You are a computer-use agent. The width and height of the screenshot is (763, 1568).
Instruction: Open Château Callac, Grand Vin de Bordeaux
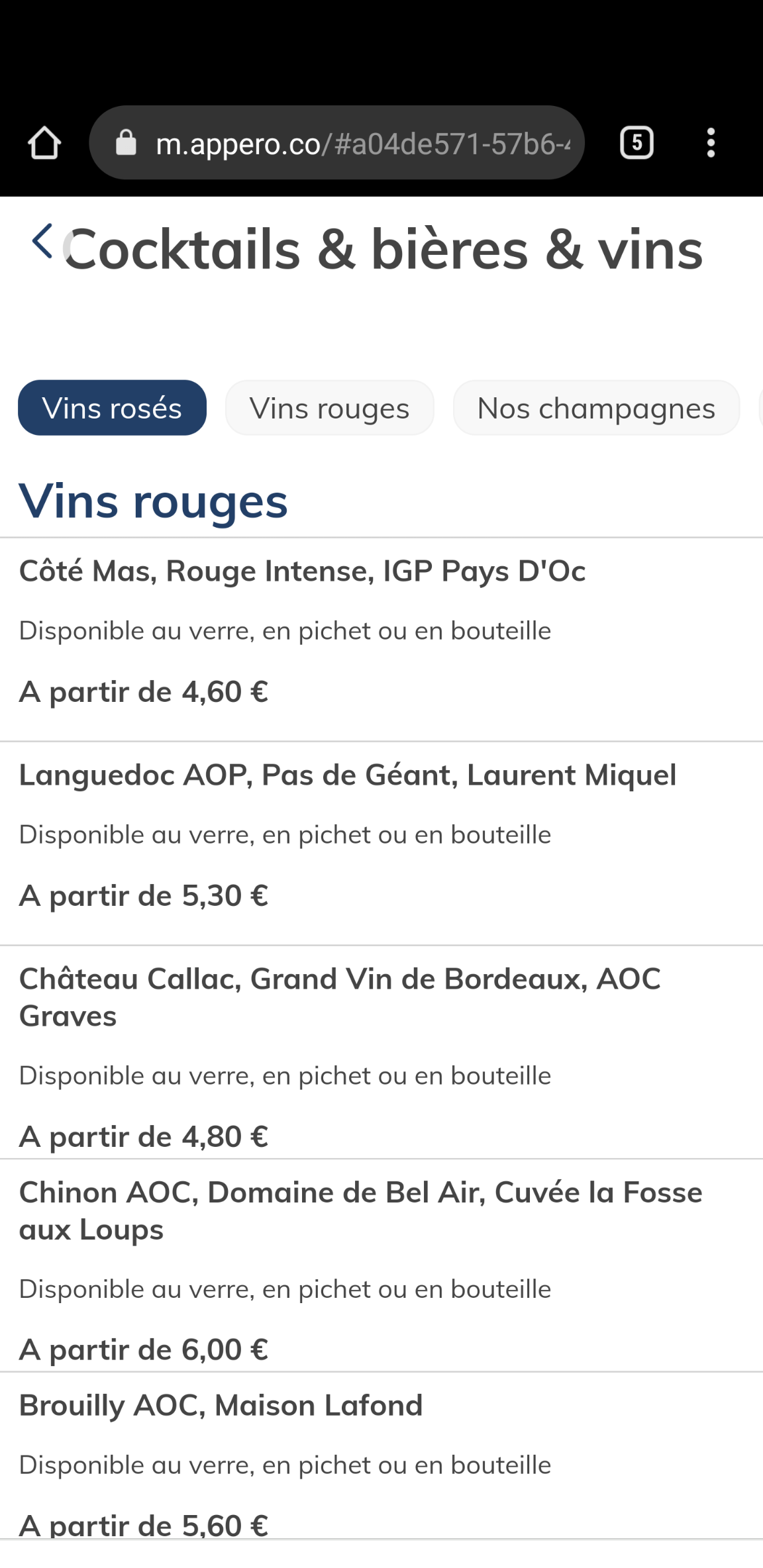(x=339, y=997)
